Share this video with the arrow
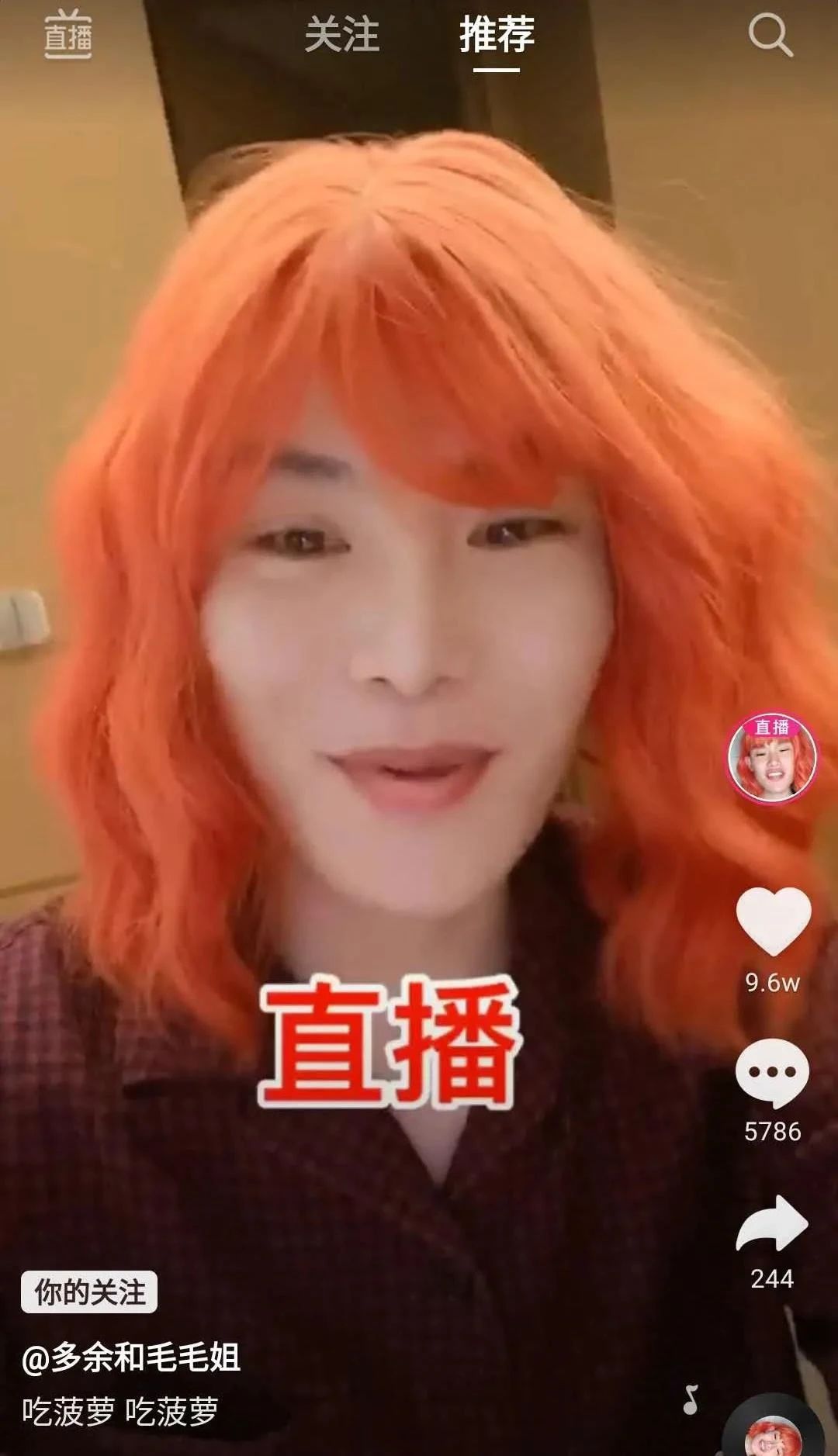The width and height of the screenshot is (838, 1456). pyautogui.click(x=772, y=1223)
